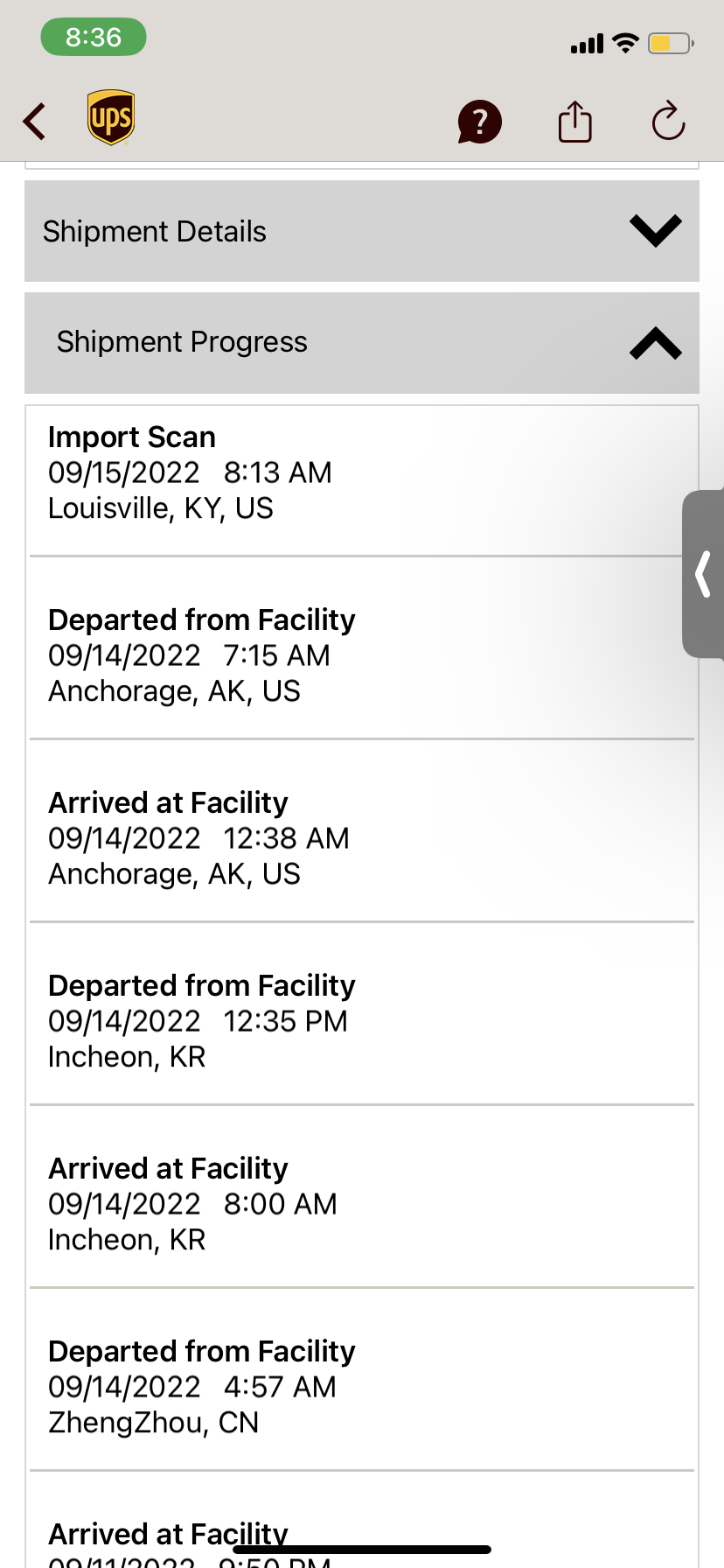This screenshot has width=724, height=1568.
Task: Open the side panel arrow handle
Action: [703, 574]
